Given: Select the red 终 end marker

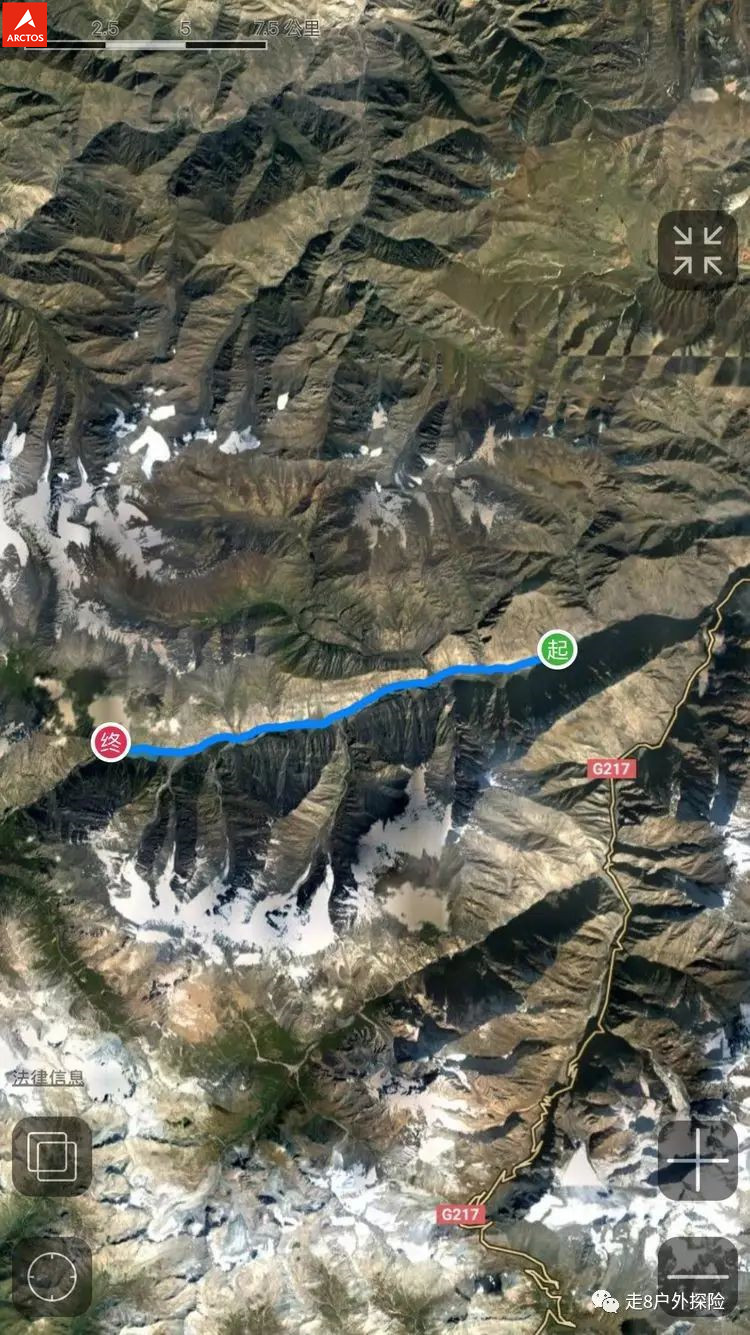Looking at the screenshot, I should 110,743.
